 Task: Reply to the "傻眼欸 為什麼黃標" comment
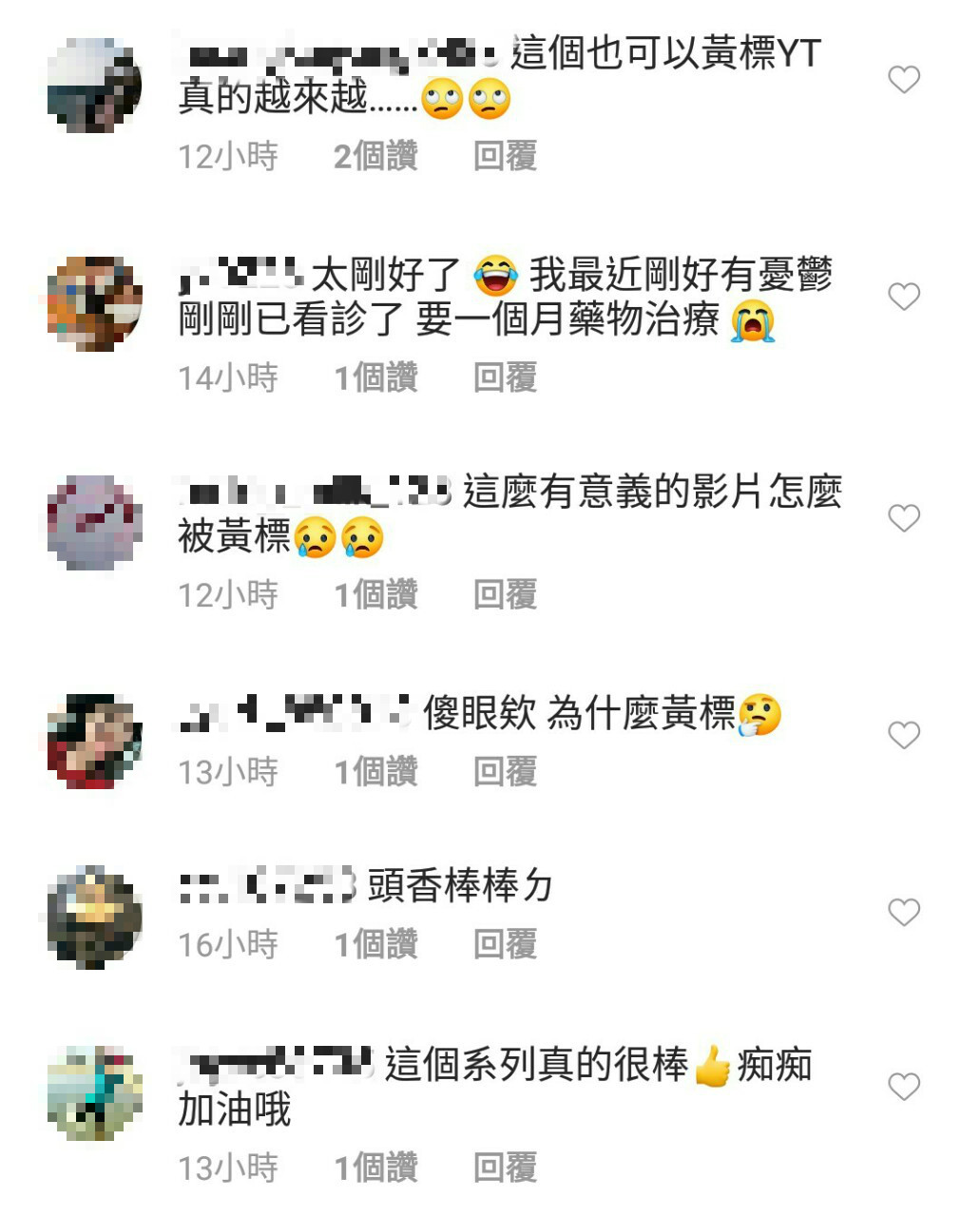click(x=505, y=771)
